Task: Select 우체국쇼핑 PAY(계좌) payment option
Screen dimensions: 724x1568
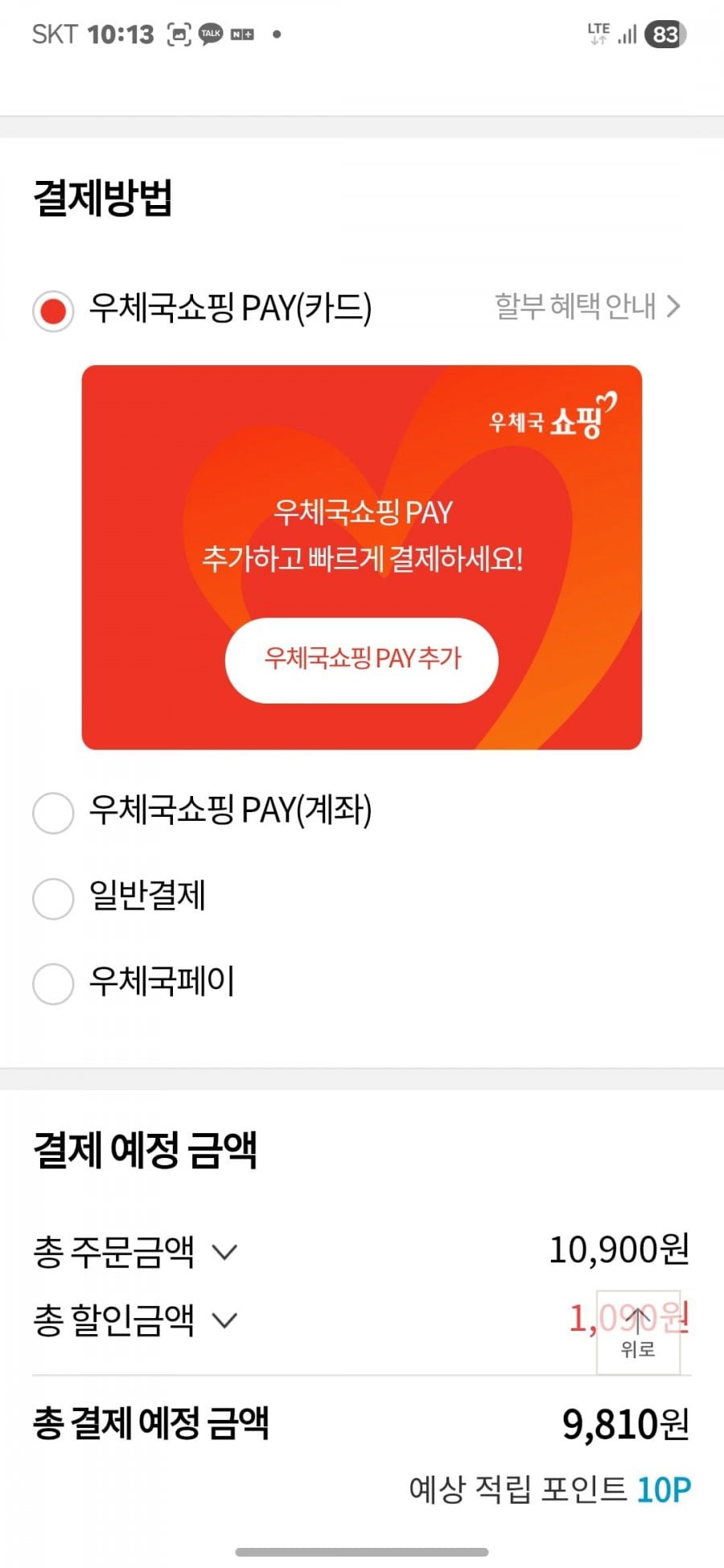Action: [53, 812]
